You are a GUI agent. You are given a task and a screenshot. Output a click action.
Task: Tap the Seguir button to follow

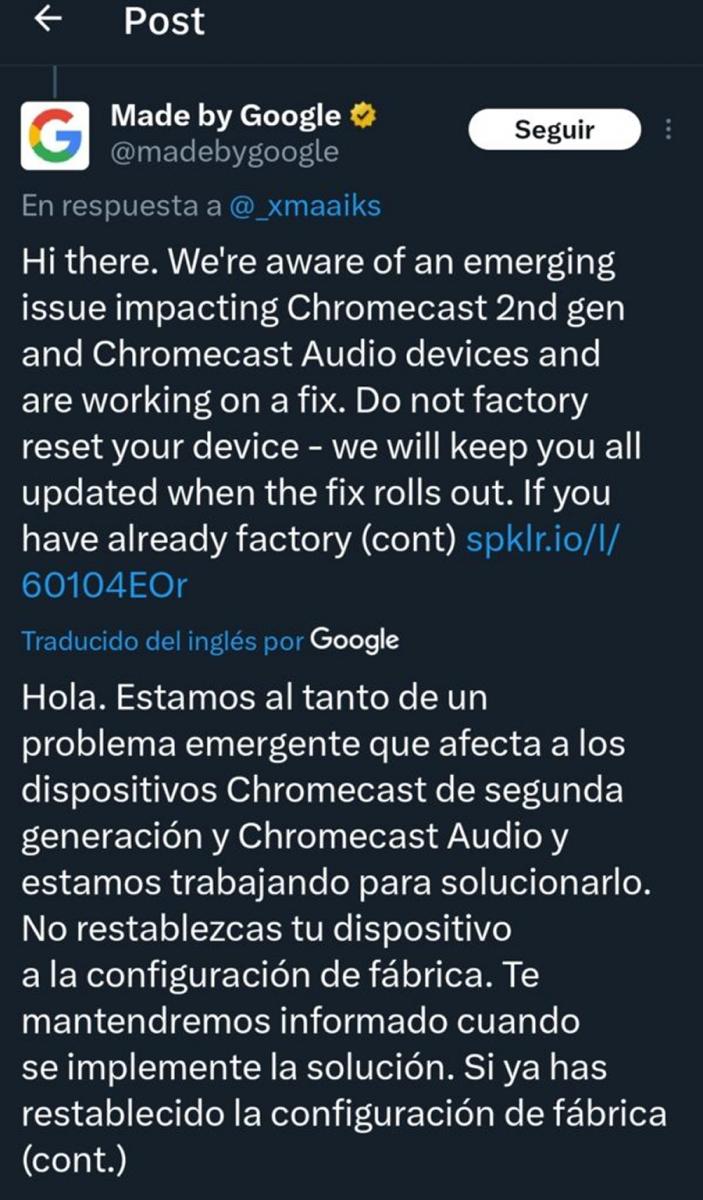554,130
